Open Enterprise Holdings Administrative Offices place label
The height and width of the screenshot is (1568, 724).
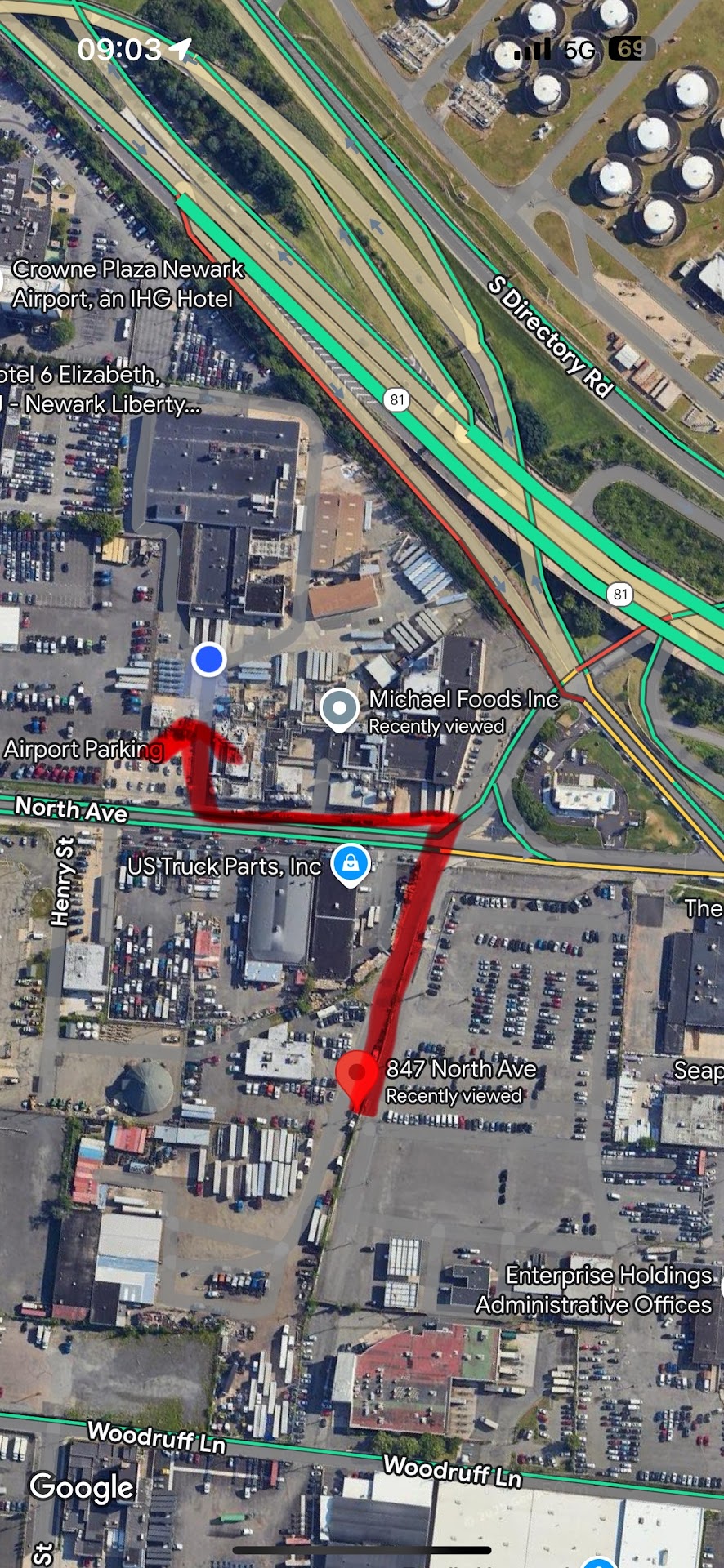pyautogui.click(x=595, y=1290)
